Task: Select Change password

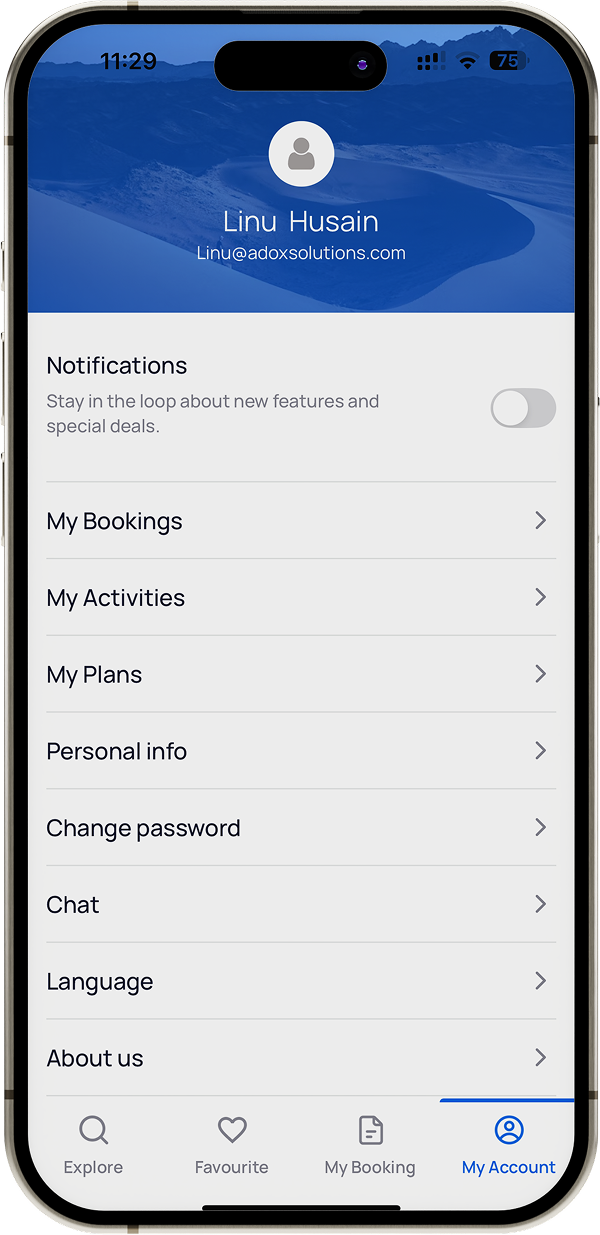Action: coord(301,828)
